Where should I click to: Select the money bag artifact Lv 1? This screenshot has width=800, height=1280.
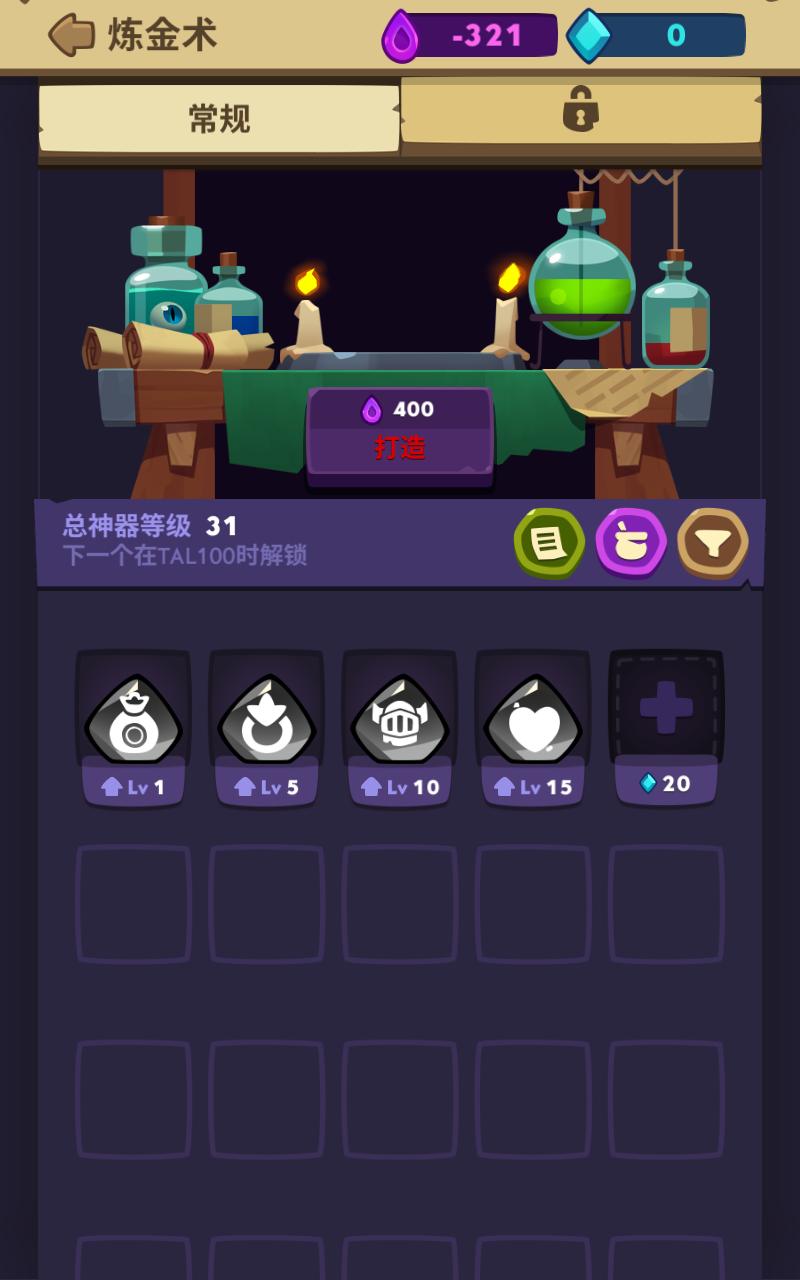133,722
